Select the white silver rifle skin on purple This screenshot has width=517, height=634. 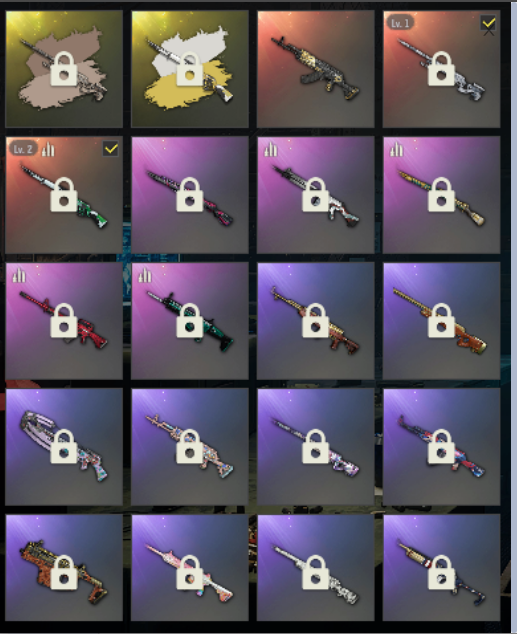pyautogui.click(x=316, y=568)
